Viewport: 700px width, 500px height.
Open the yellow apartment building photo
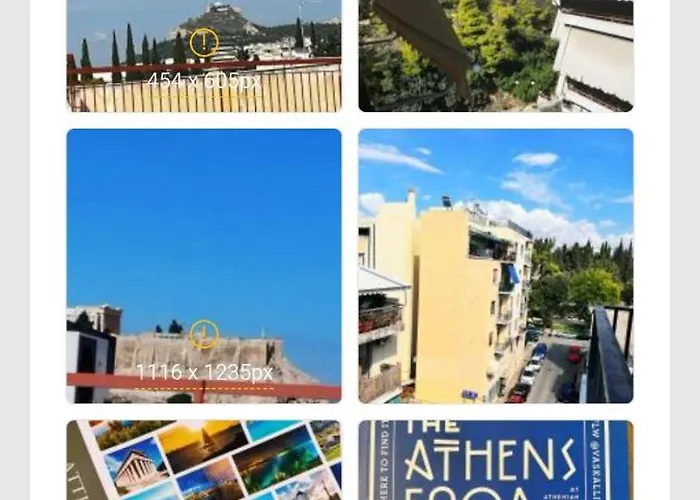tap(495, 265)
